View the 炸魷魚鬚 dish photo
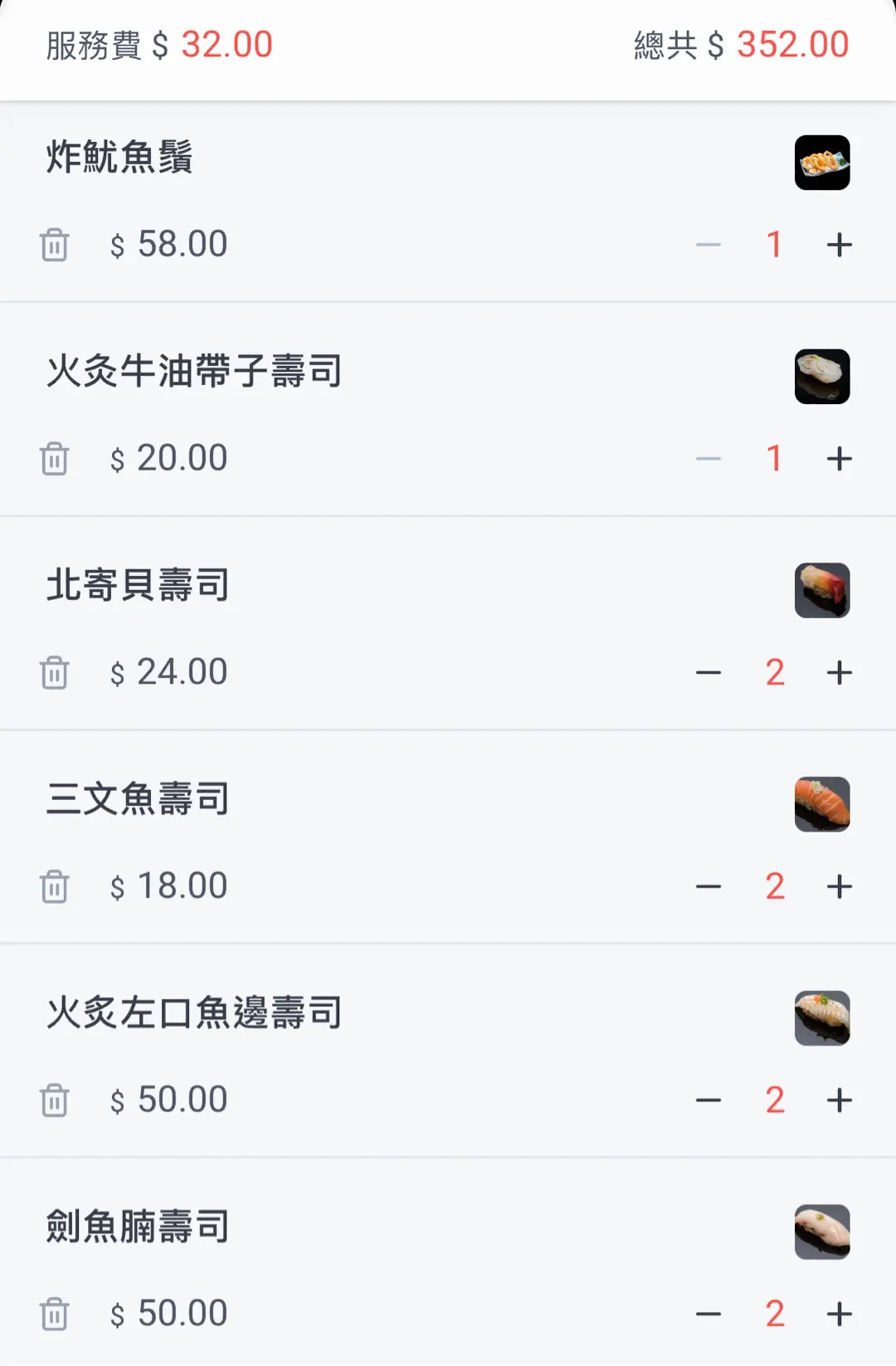 pos(821,163)
